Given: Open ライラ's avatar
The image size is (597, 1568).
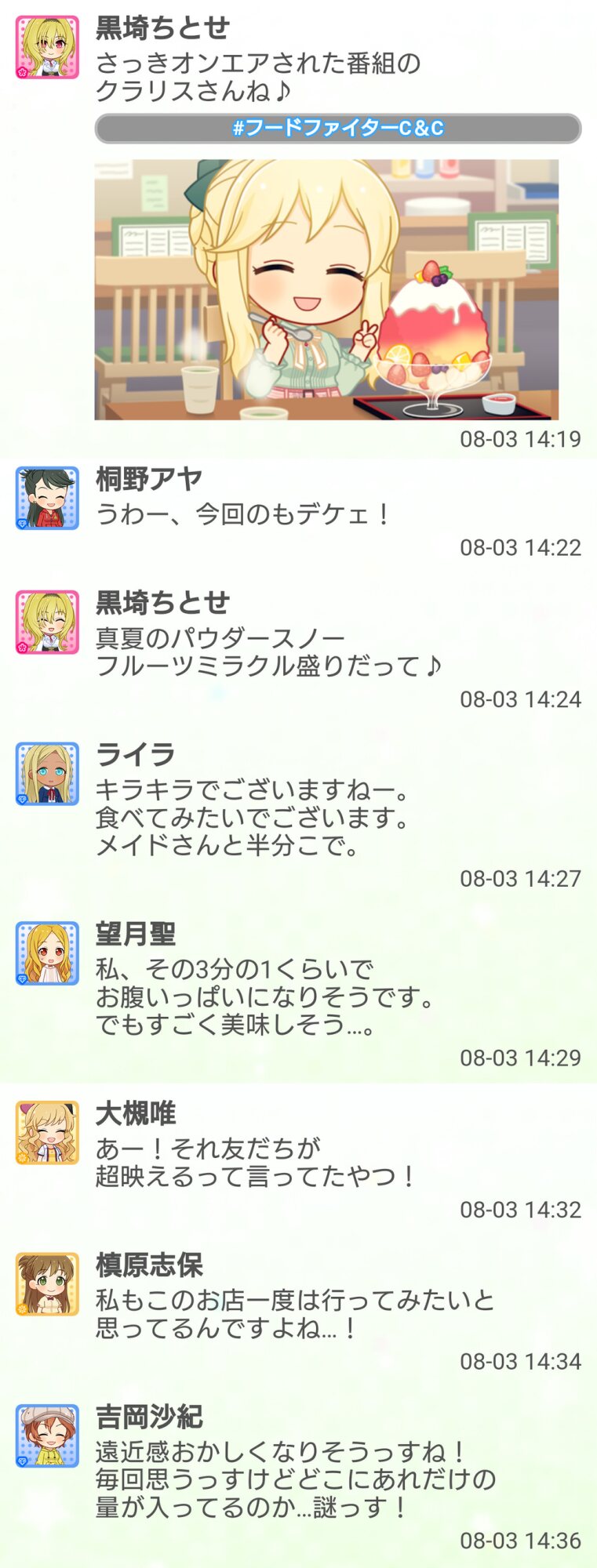Looking at the screenshot, I should point(47,774).
